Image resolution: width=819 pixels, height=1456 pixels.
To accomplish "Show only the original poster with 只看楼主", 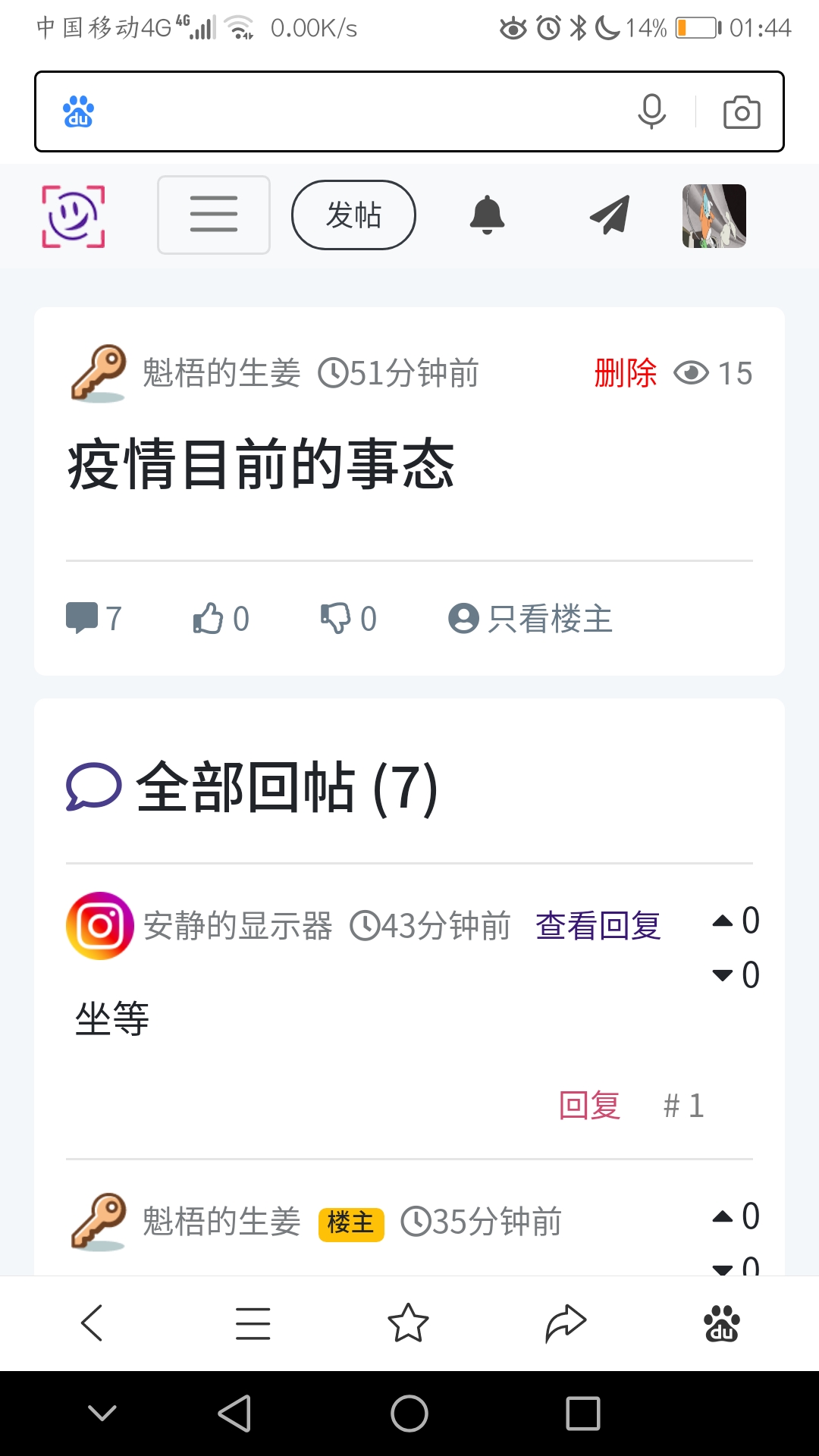I will pos(531,618).
